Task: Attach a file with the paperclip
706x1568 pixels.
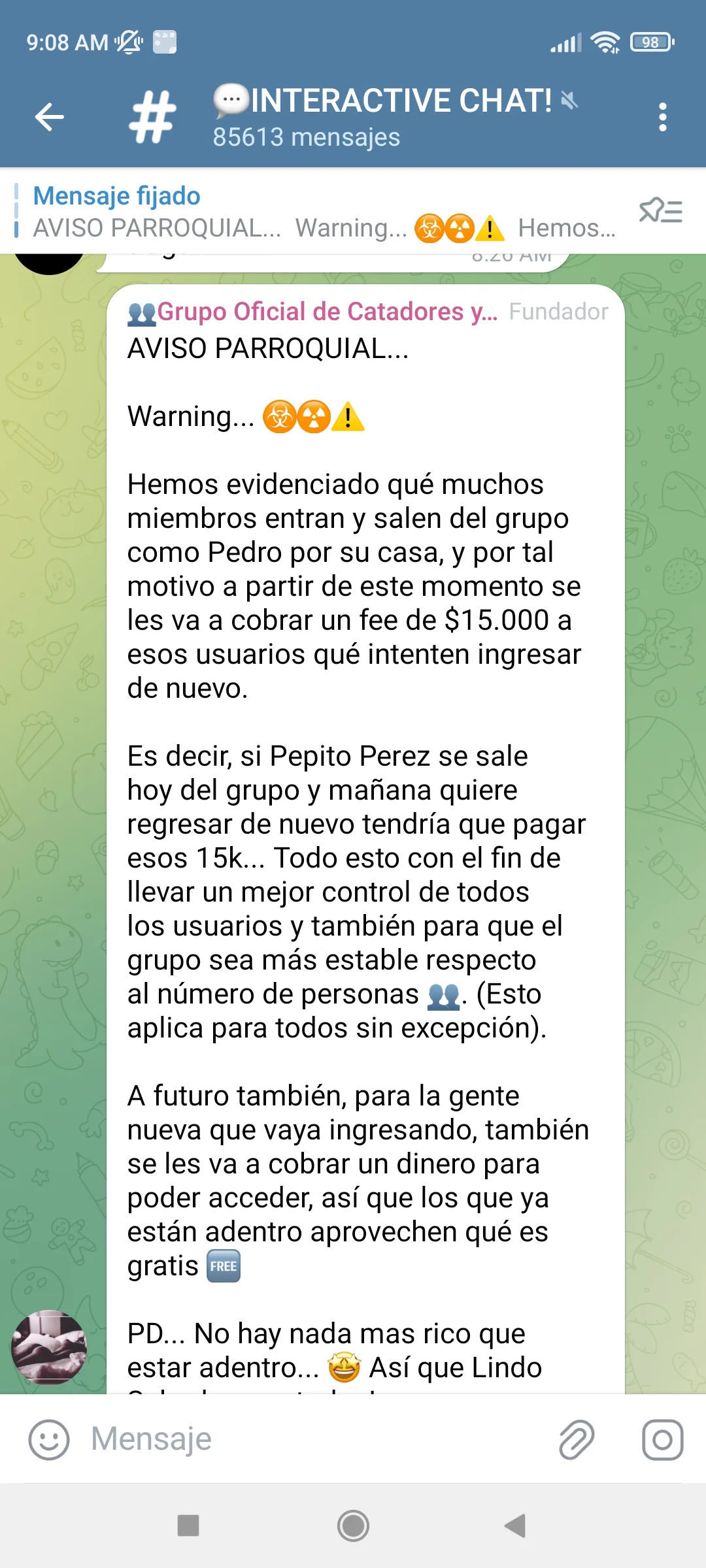Action: coord(577,1439)
